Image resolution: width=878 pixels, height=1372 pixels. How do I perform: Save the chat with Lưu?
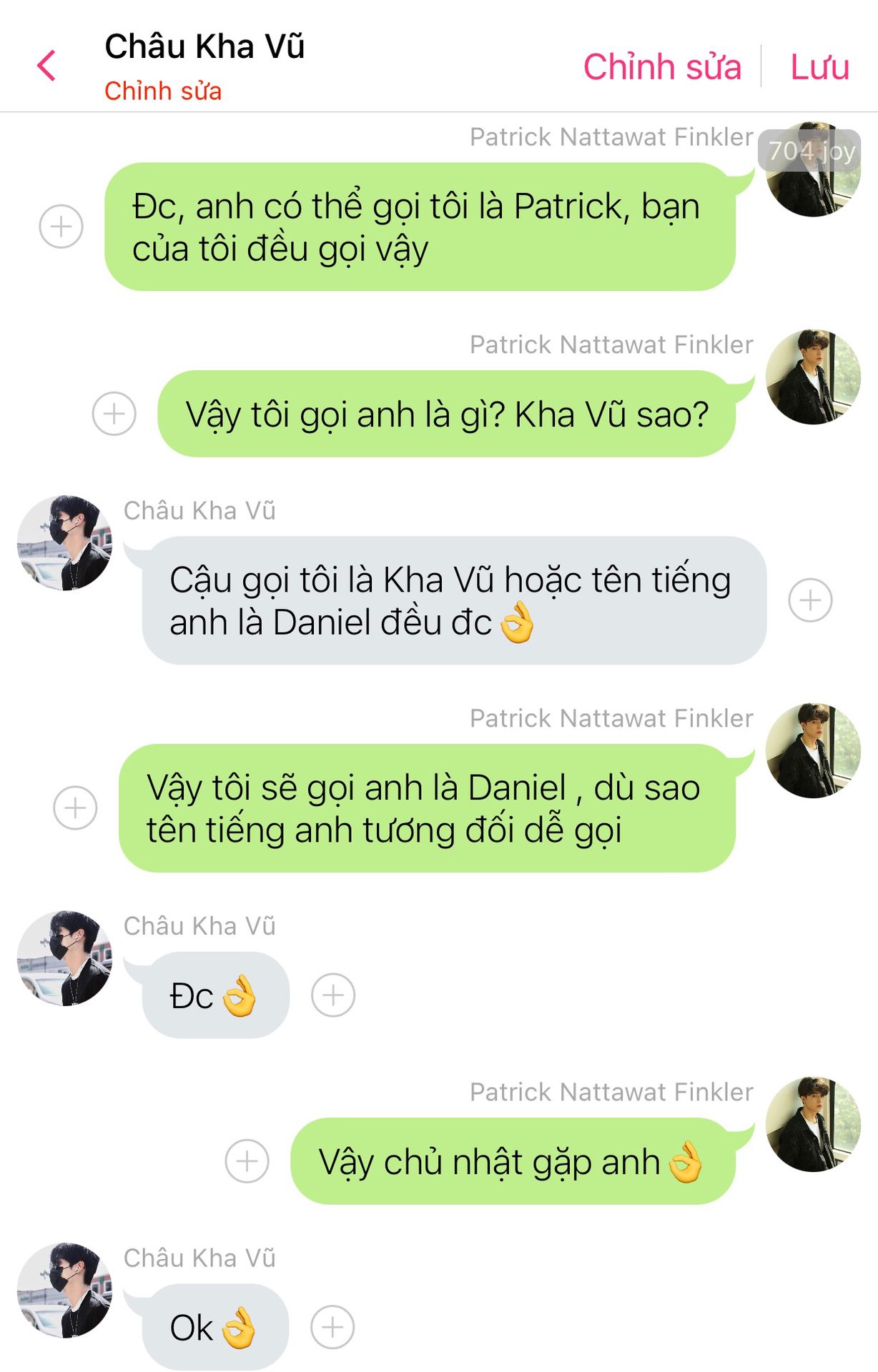pyautogui.click(x=819, y=67)
